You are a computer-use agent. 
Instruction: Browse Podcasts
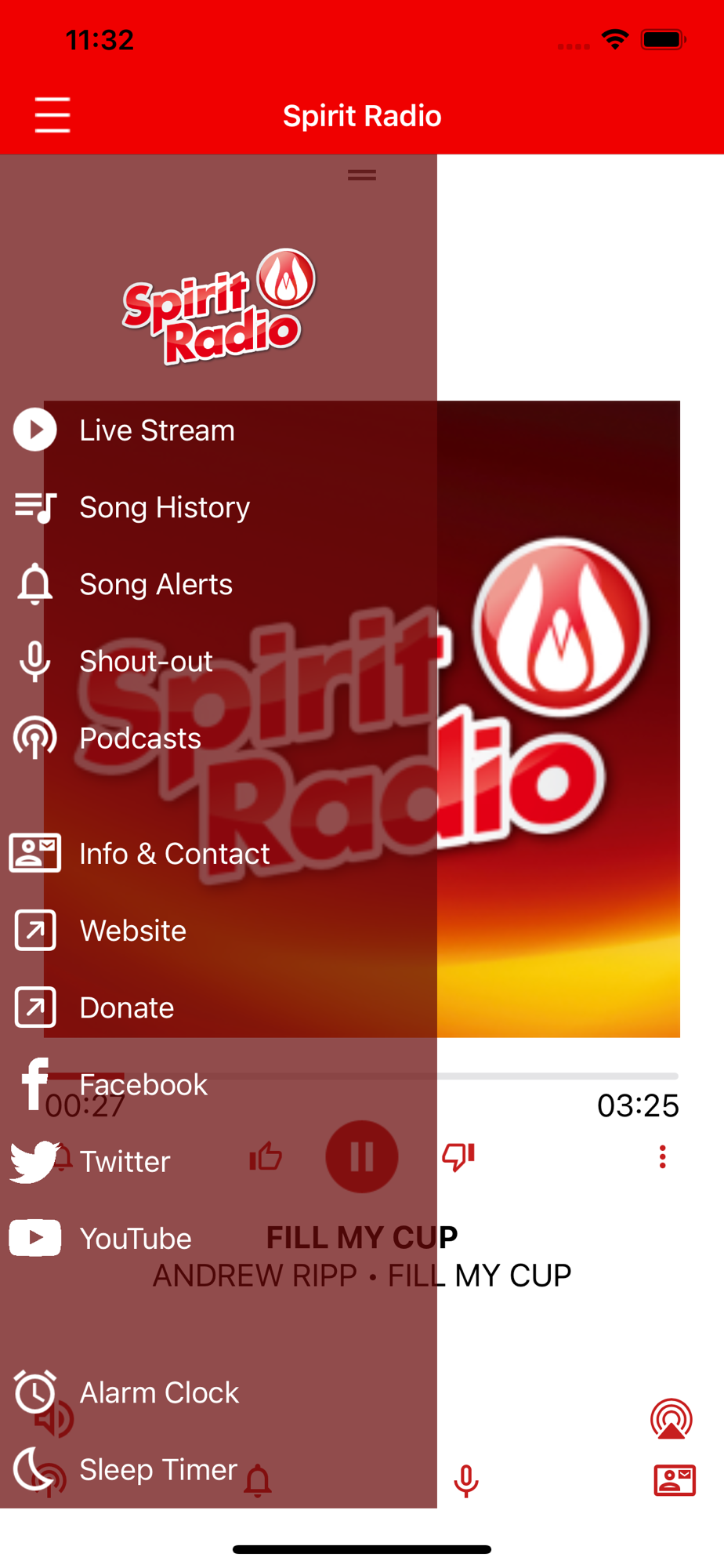[x=140, y=738]
